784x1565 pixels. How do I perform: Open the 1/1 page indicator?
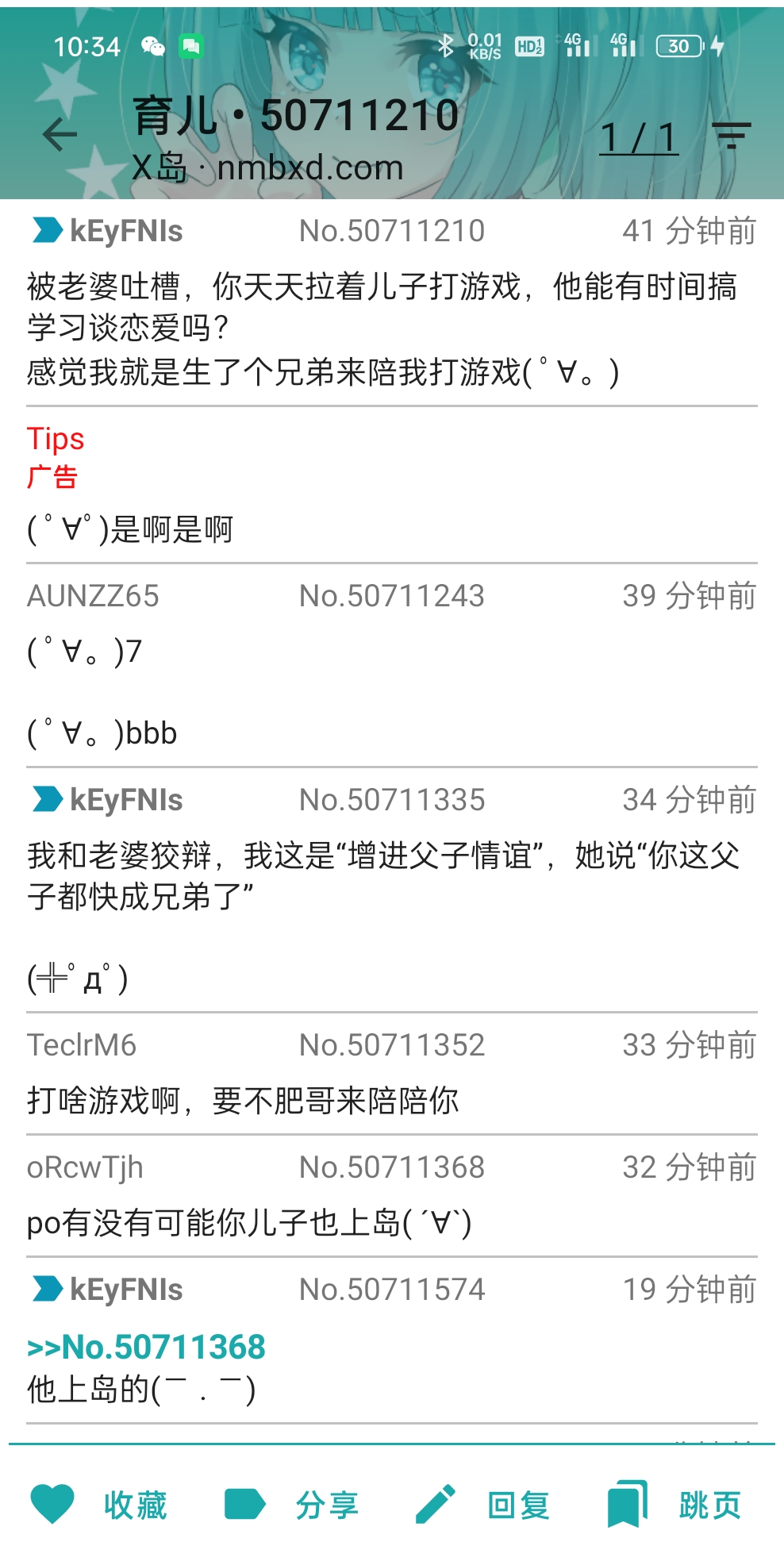[638, 138]
